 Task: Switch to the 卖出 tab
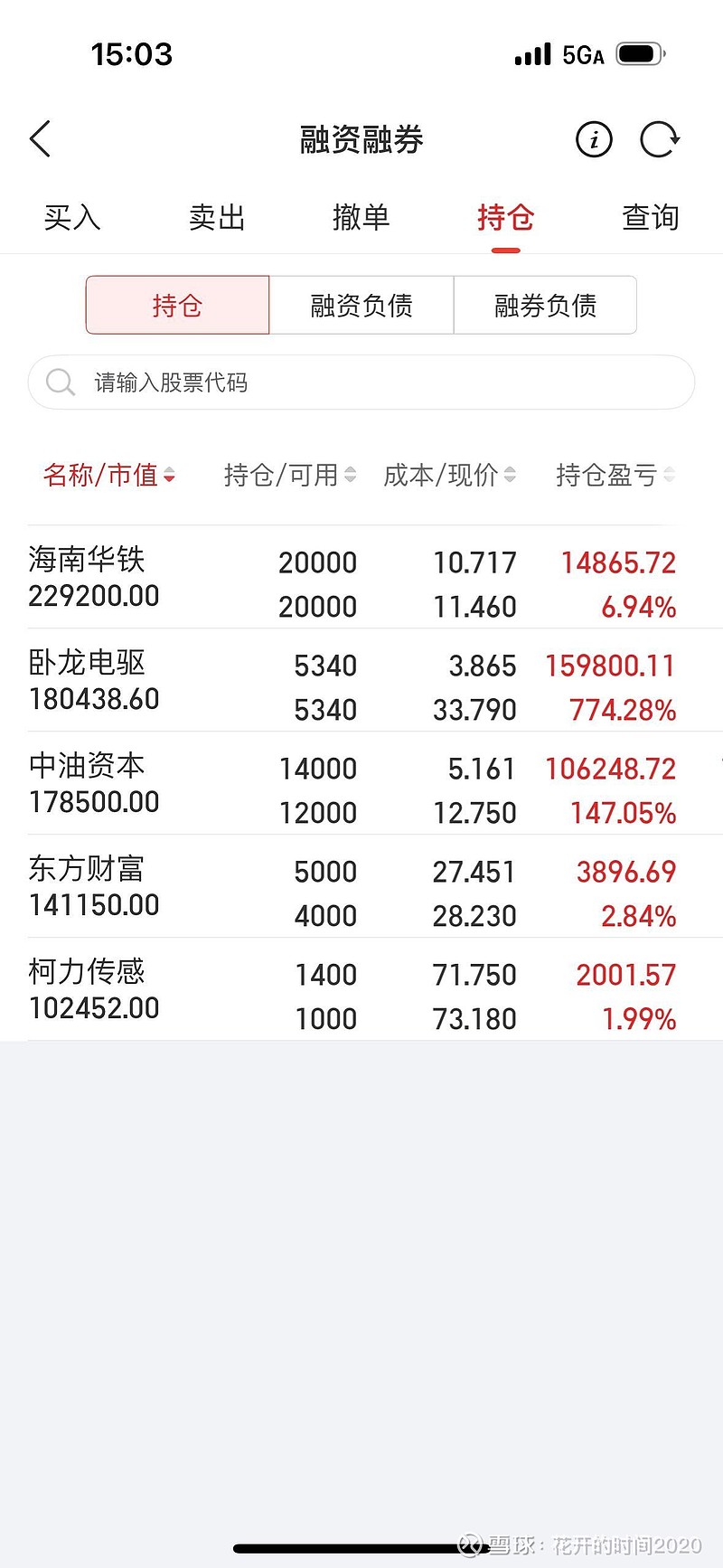[217, 218]
